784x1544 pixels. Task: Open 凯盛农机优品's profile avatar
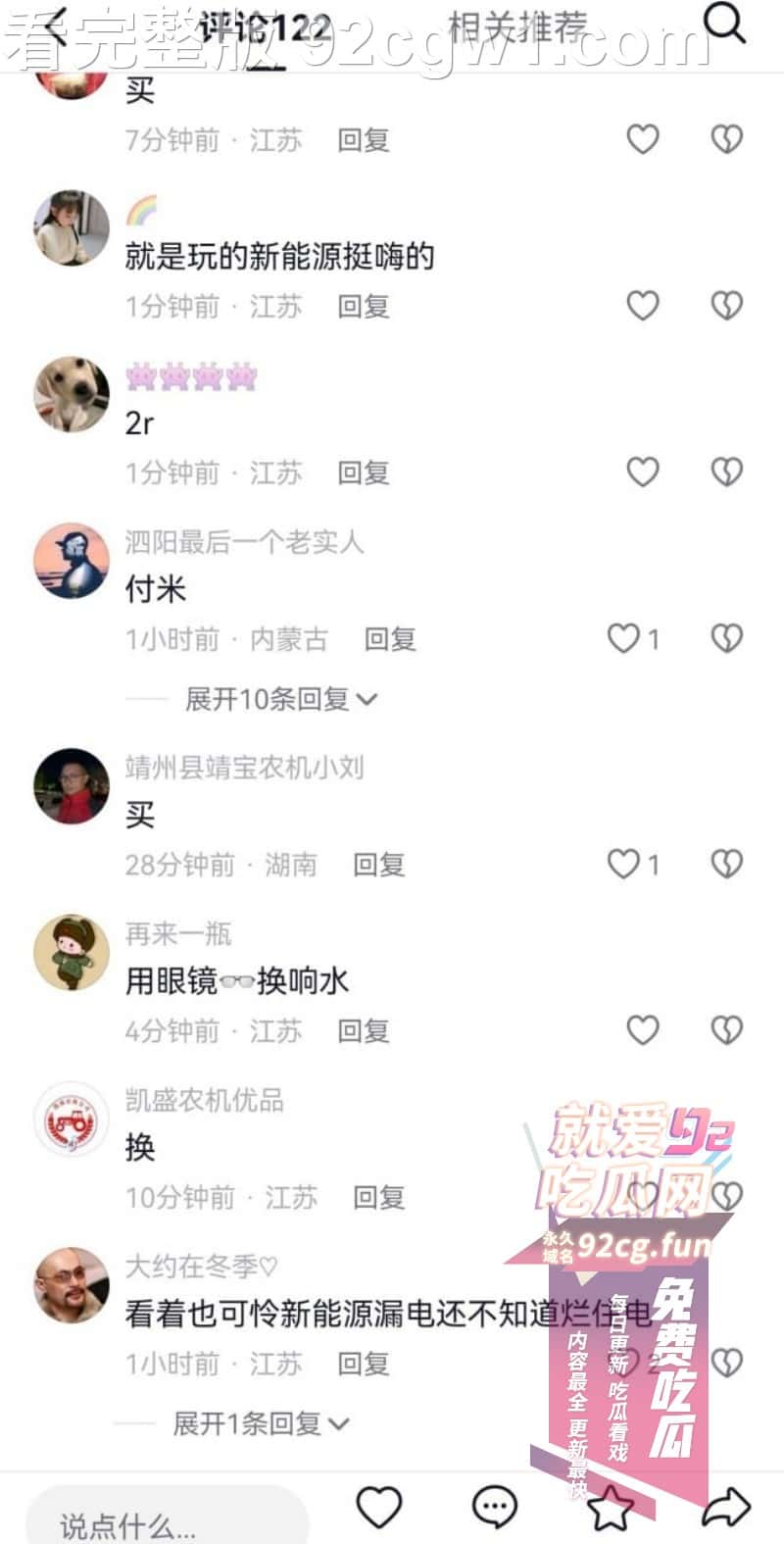click(72, 1120)
